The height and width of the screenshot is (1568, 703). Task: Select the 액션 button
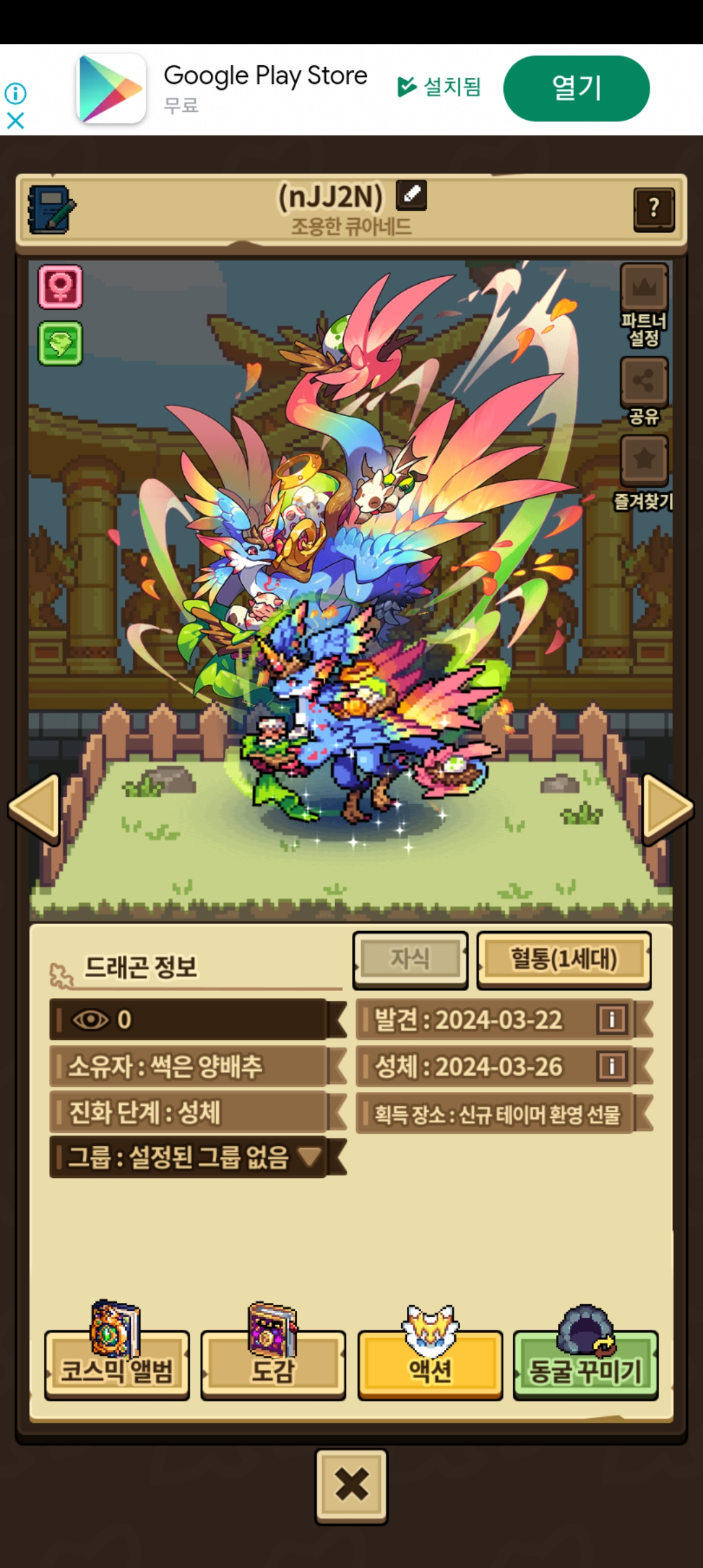(430, 1364)
